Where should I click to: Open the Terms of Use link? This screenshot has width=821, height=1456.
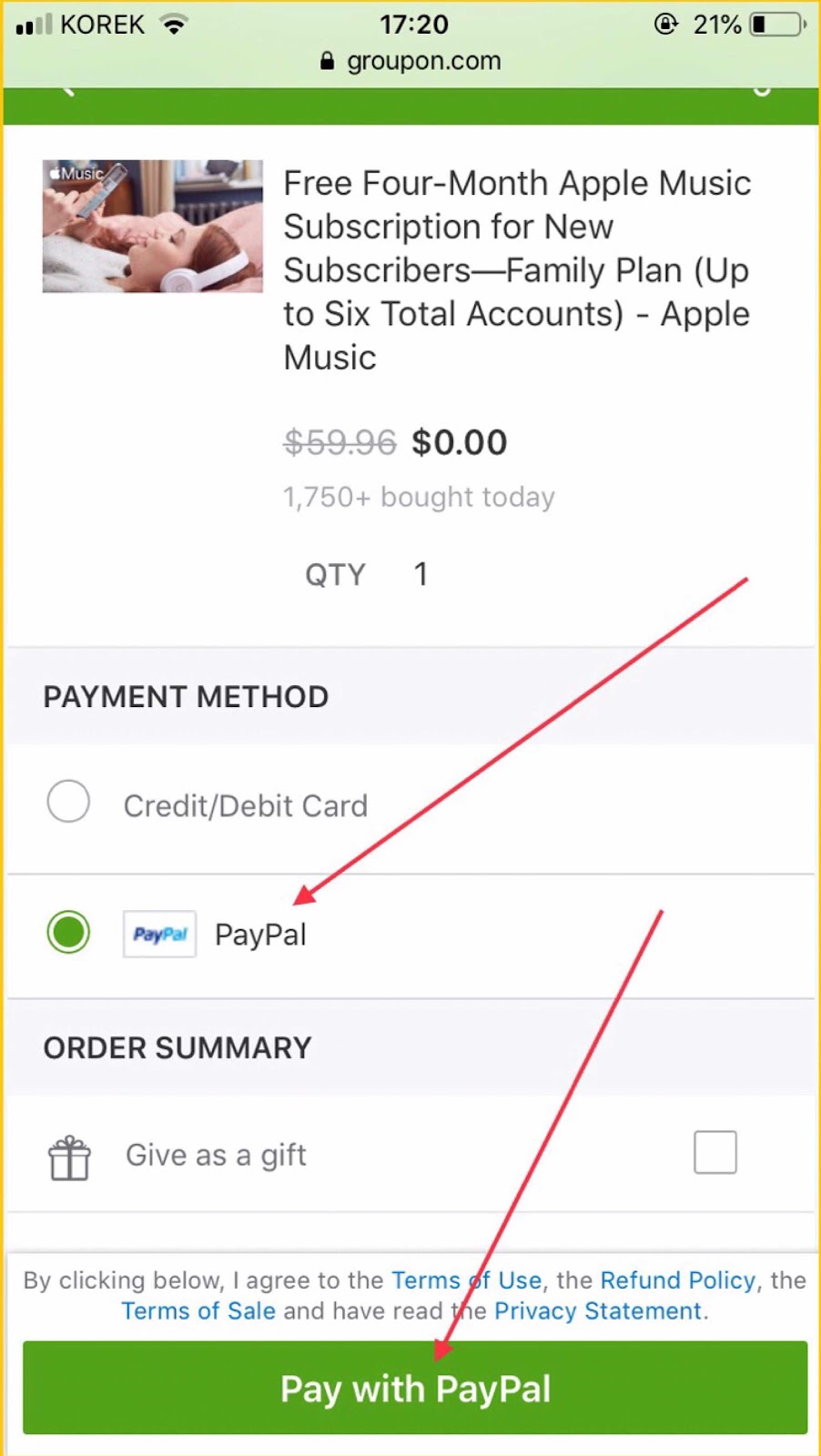pos(466,1279)
